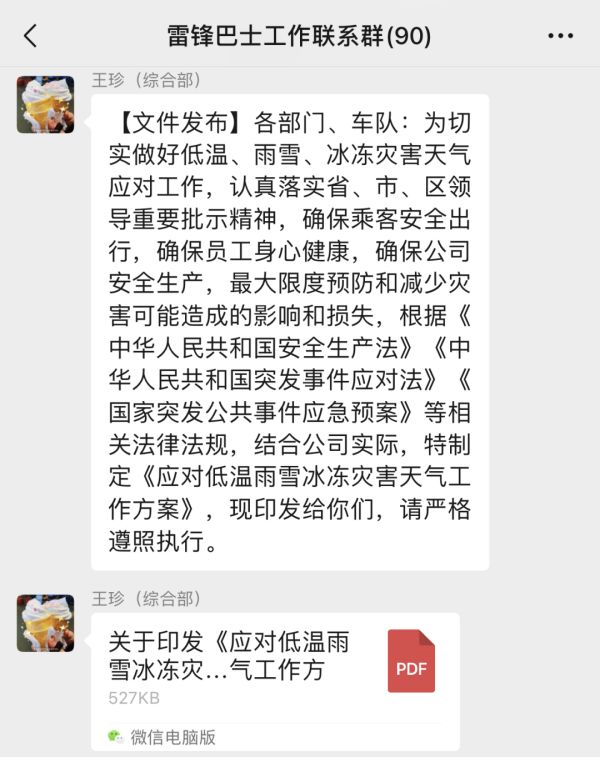This screenshot has width=600, height=757.
Task: Open the group chat overflow menu
Action: click(561, 36)
